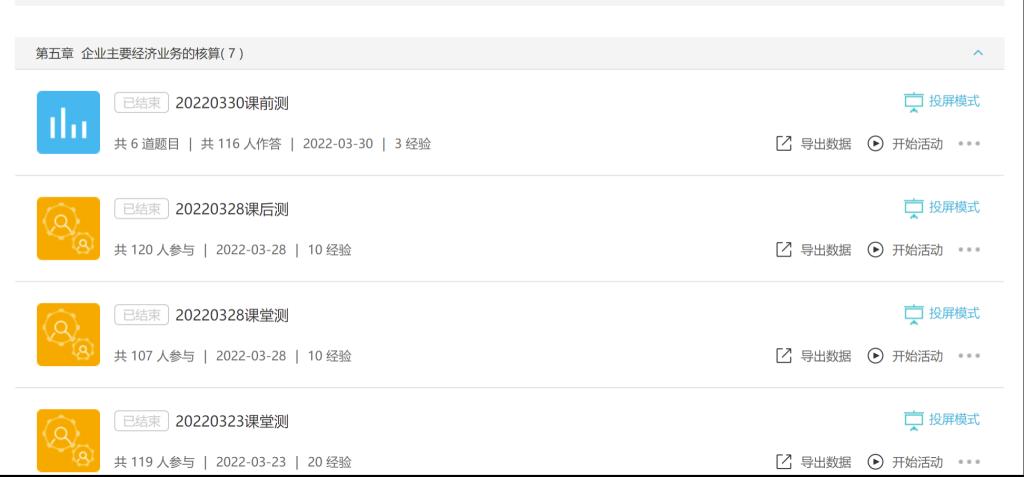The width and height of the screenshot is (1024, 477).
Task: Tap 导出数据 for 20220328课后测
Action: click(814, 250)
